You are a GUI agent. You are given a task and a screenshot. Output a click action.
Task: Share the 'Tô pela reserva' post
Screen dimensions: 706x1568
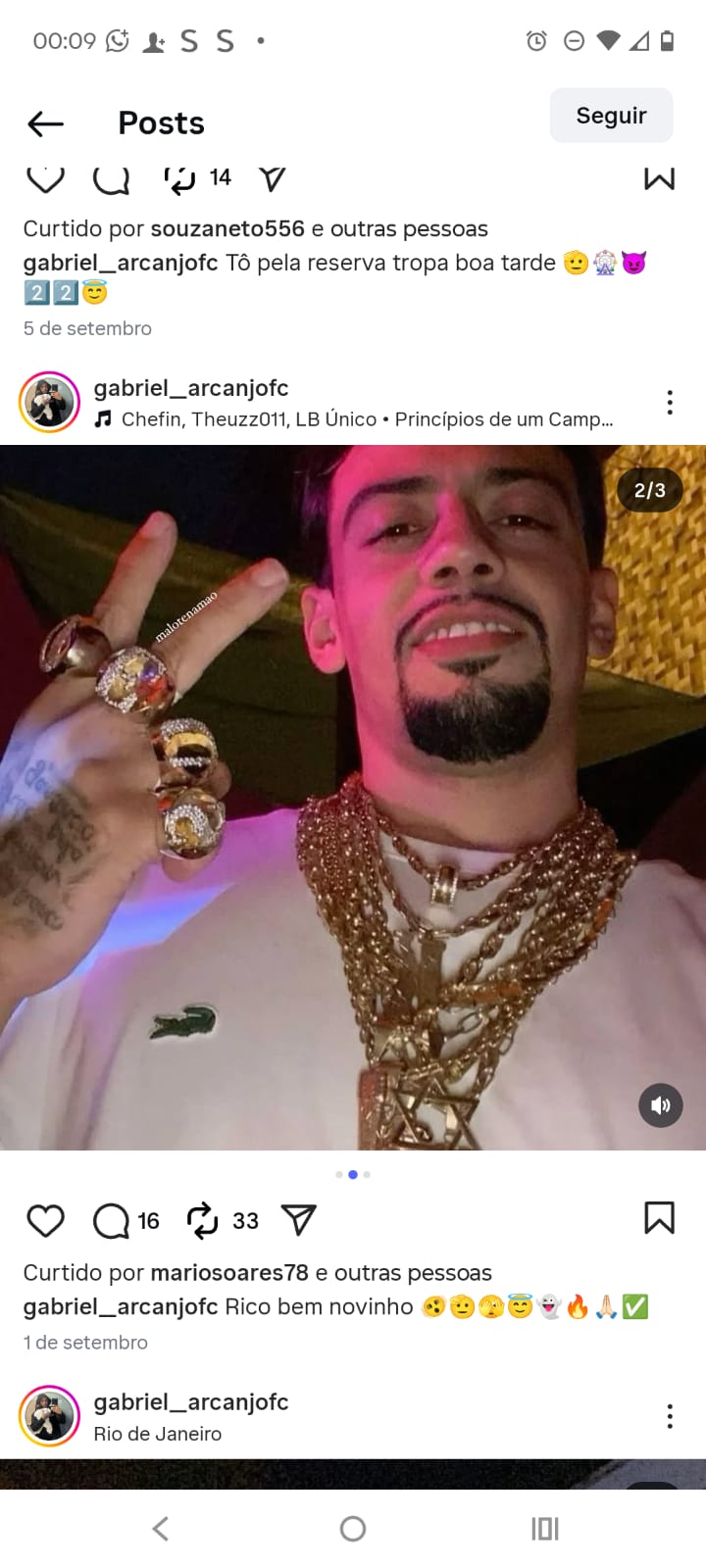point(272,178)
